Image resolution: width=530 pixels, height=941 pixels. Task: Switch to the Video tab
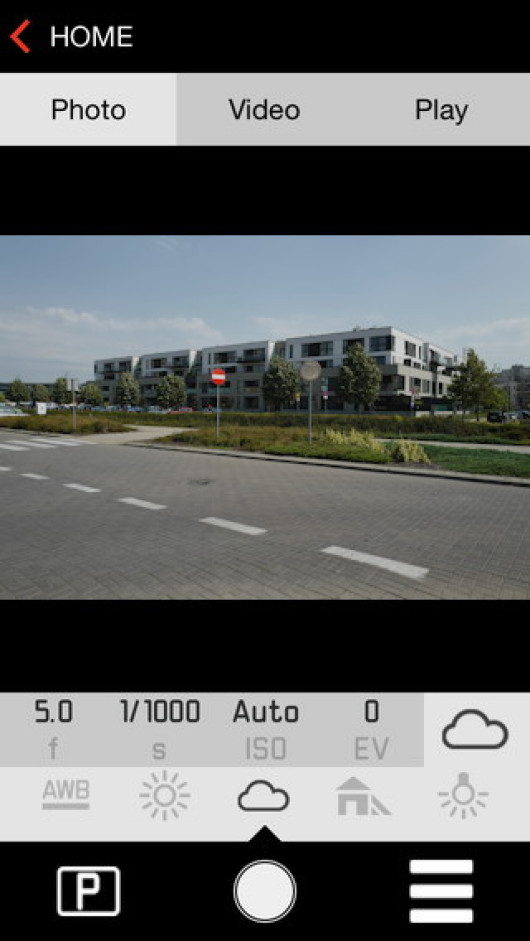point(265,110)
